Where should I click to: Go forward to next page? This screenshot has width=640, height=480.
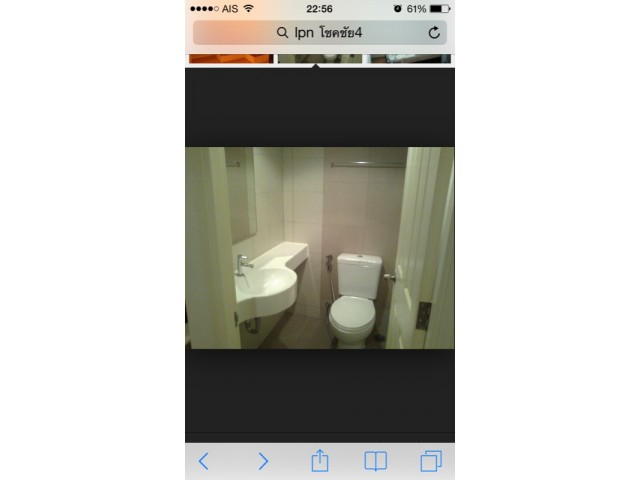pos(263,461)
